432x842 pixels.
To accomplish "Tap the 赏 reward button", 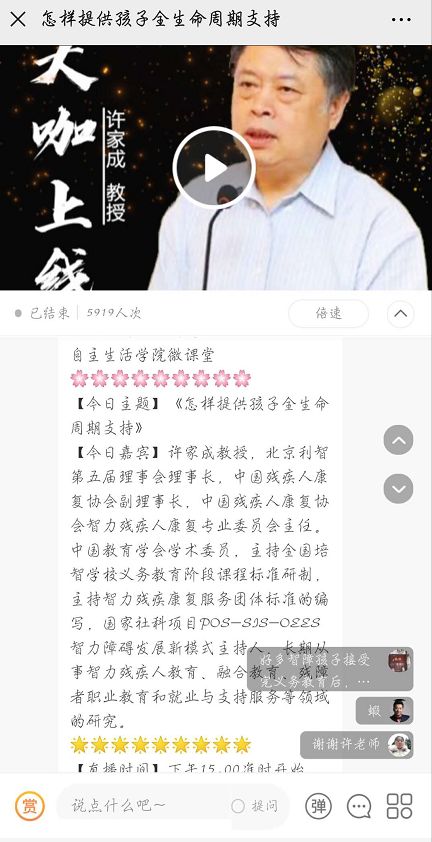I will 30,807.
